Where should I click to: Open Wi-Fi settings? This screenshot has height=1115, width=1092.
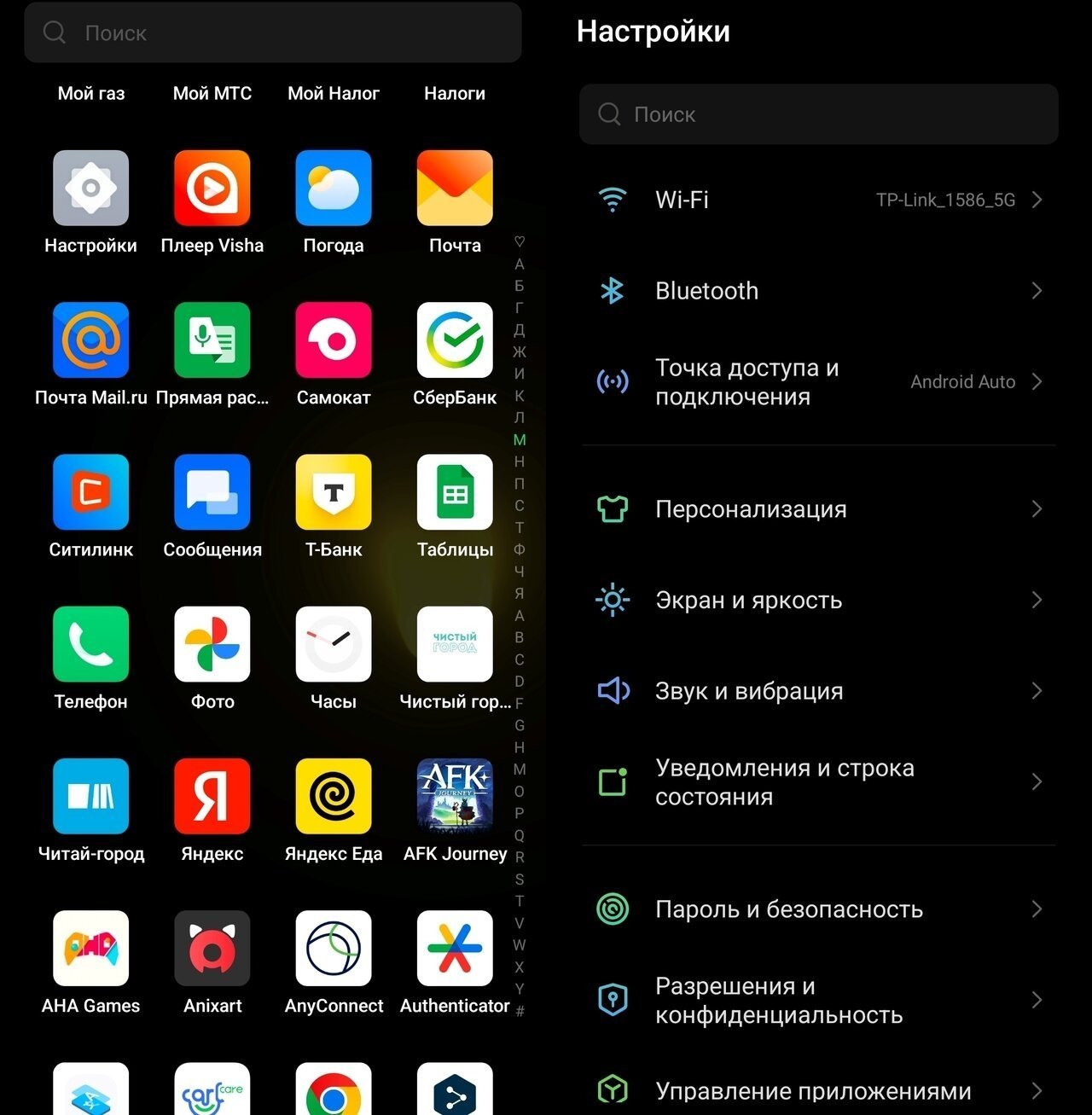tap(819, 200)
